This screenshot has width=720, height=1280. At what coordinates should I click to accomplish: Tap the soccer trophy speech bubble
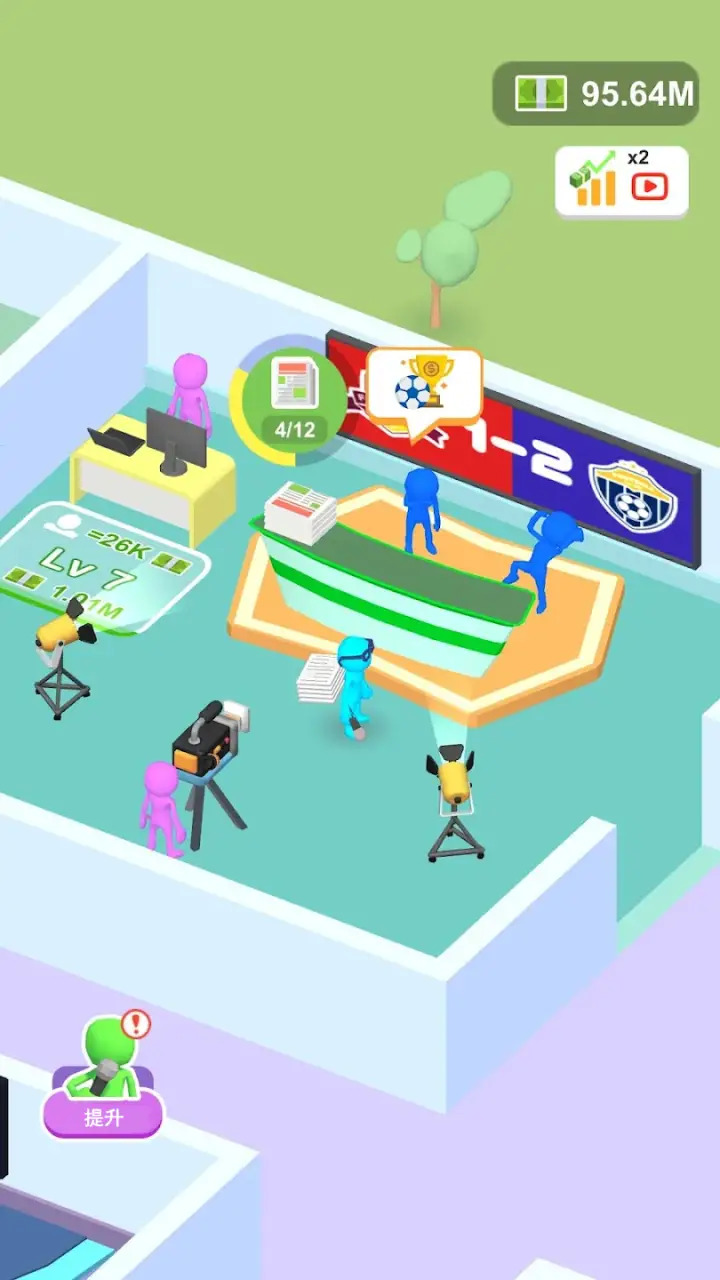tap(424, 385)
